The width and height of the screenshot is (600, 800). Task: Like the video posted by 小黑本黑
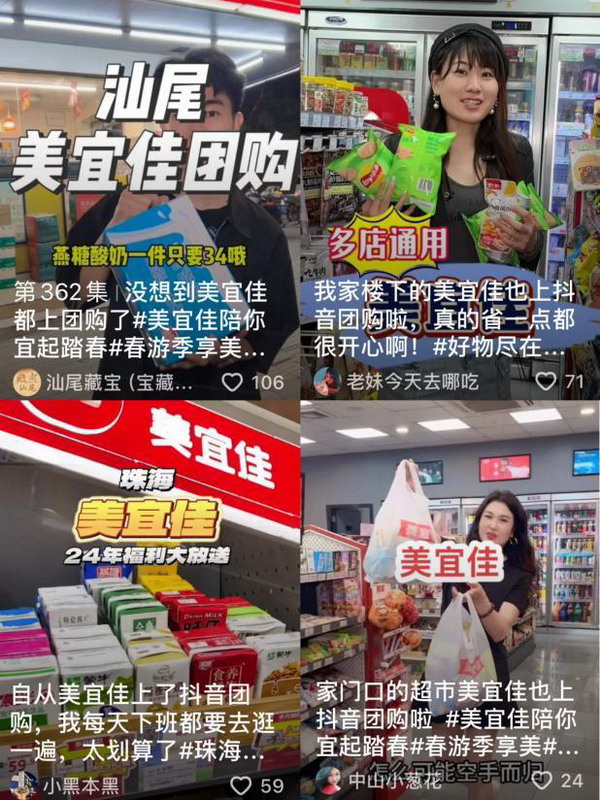click(241, 785)
